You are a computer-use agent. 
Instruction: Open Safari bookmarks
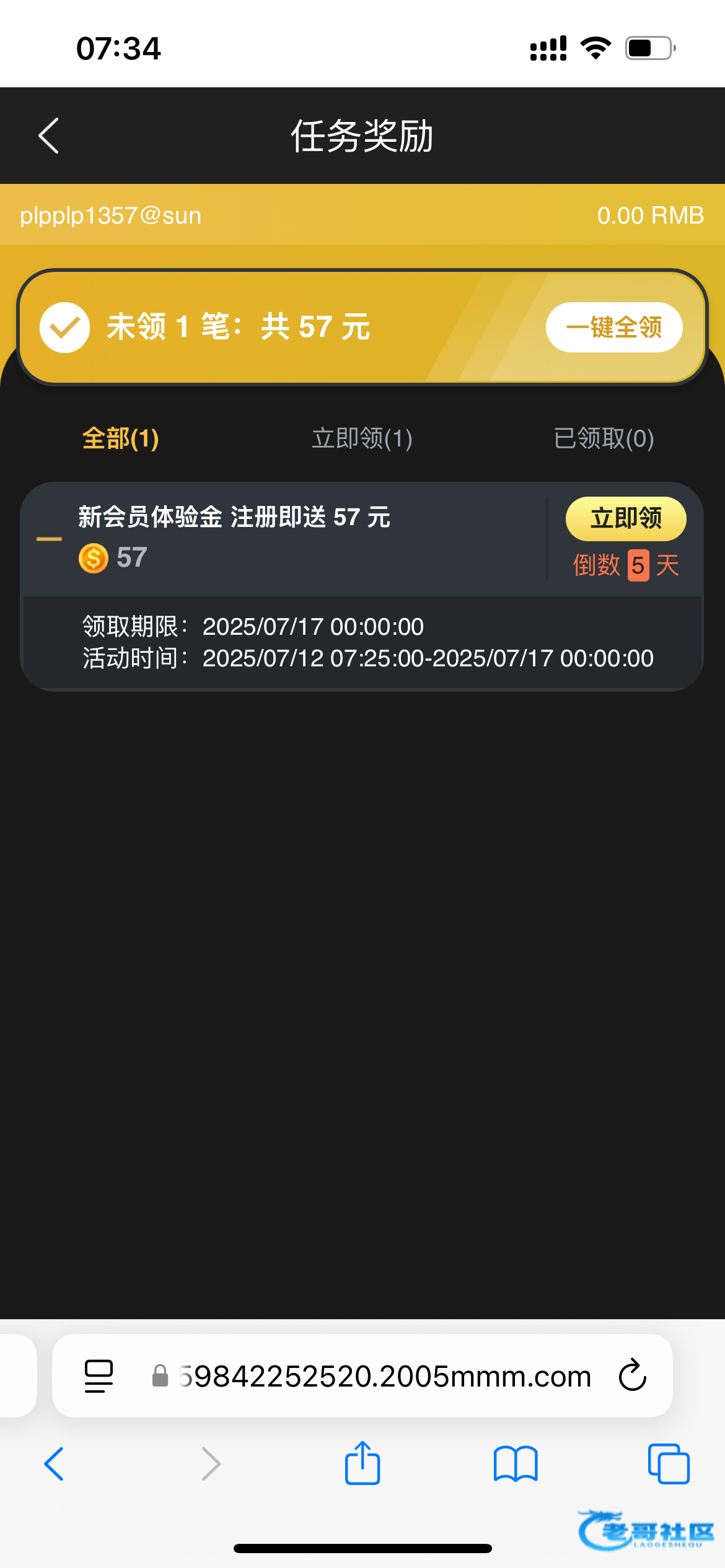pyautogui.click(x=516, y=1464)
